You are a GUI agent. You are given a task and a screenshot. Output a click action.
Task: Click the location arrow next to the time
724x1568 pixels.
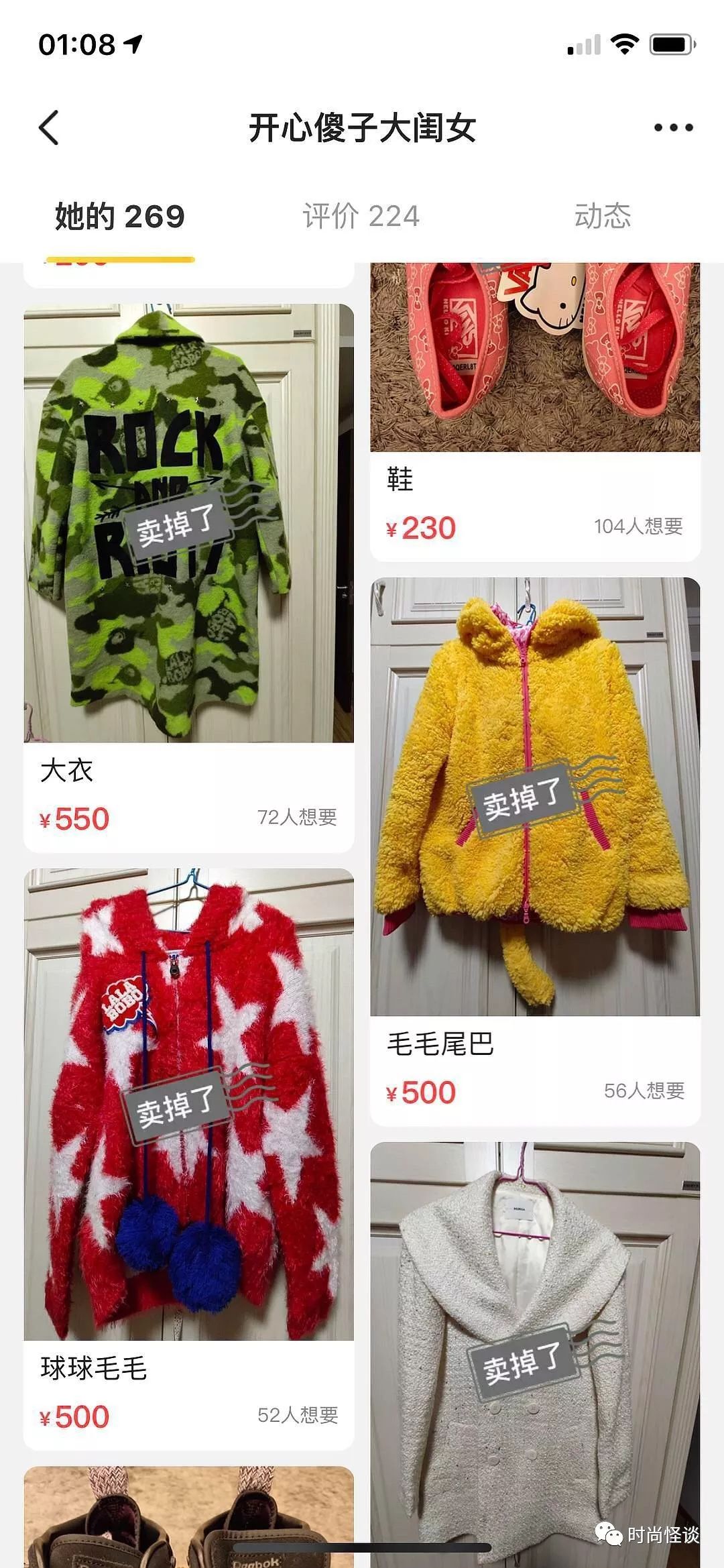tap(133, 42)
